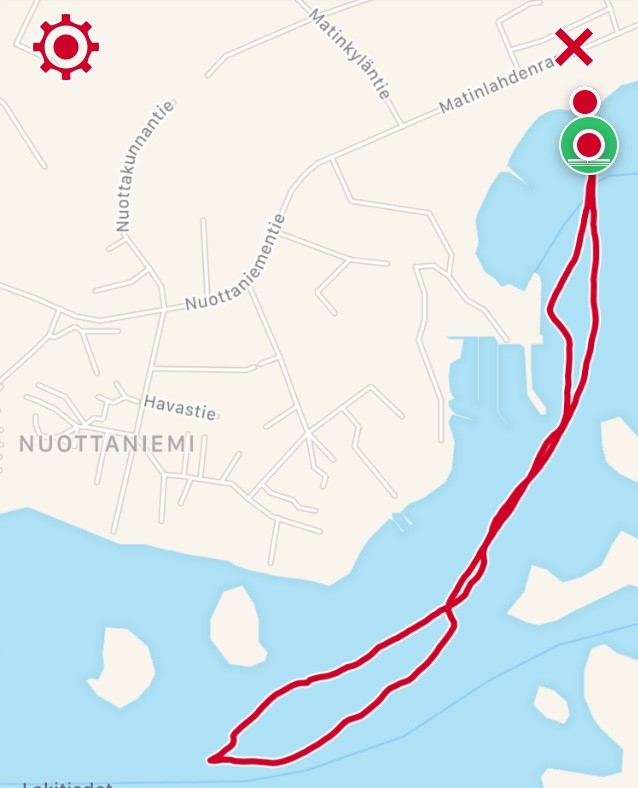Open the Lakitiedot legal info link
The image size is (638, 788).
pos(67,783)
